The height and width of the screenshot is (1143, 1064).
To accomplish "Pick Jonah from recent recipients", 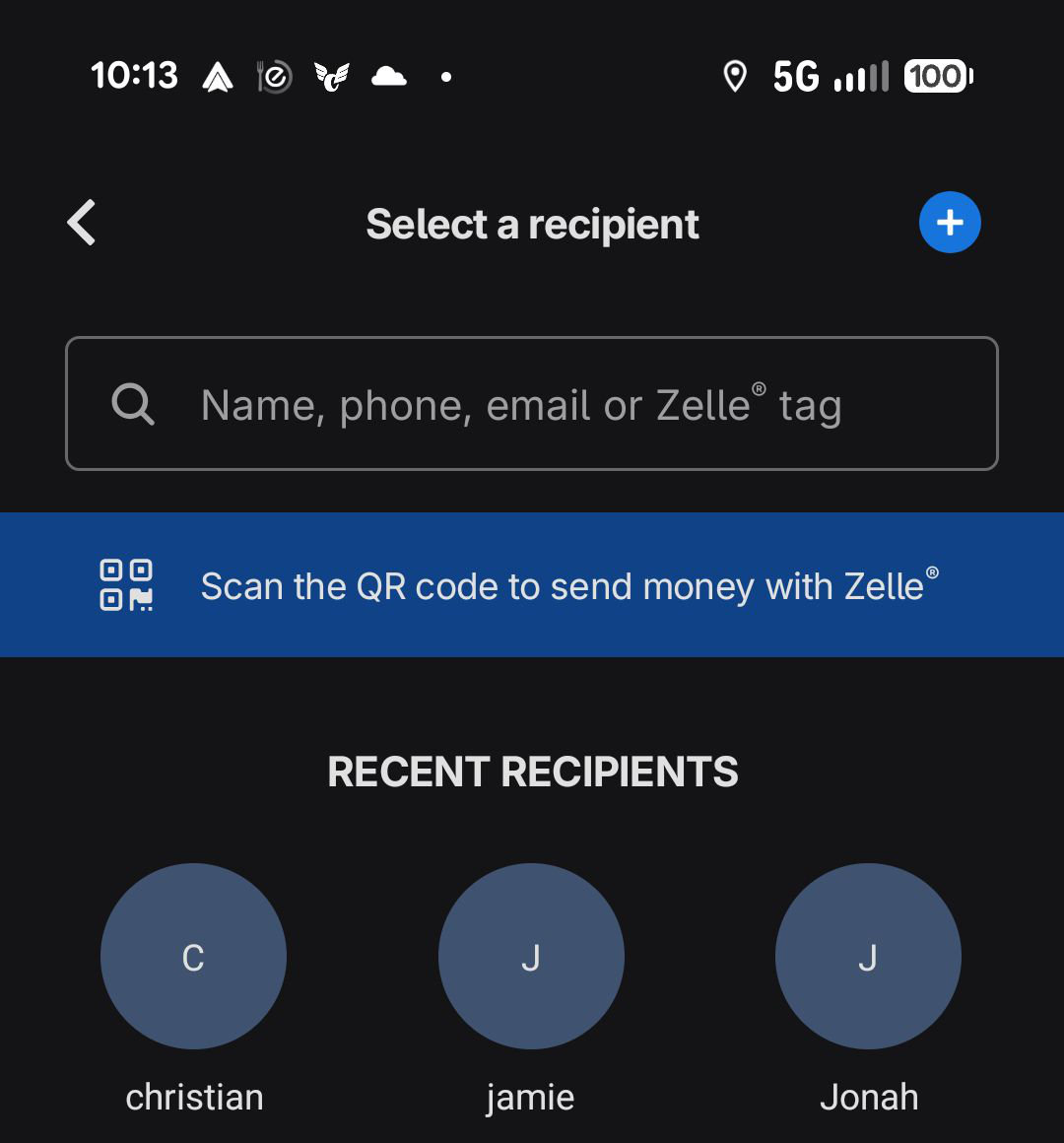I will 868,957.
